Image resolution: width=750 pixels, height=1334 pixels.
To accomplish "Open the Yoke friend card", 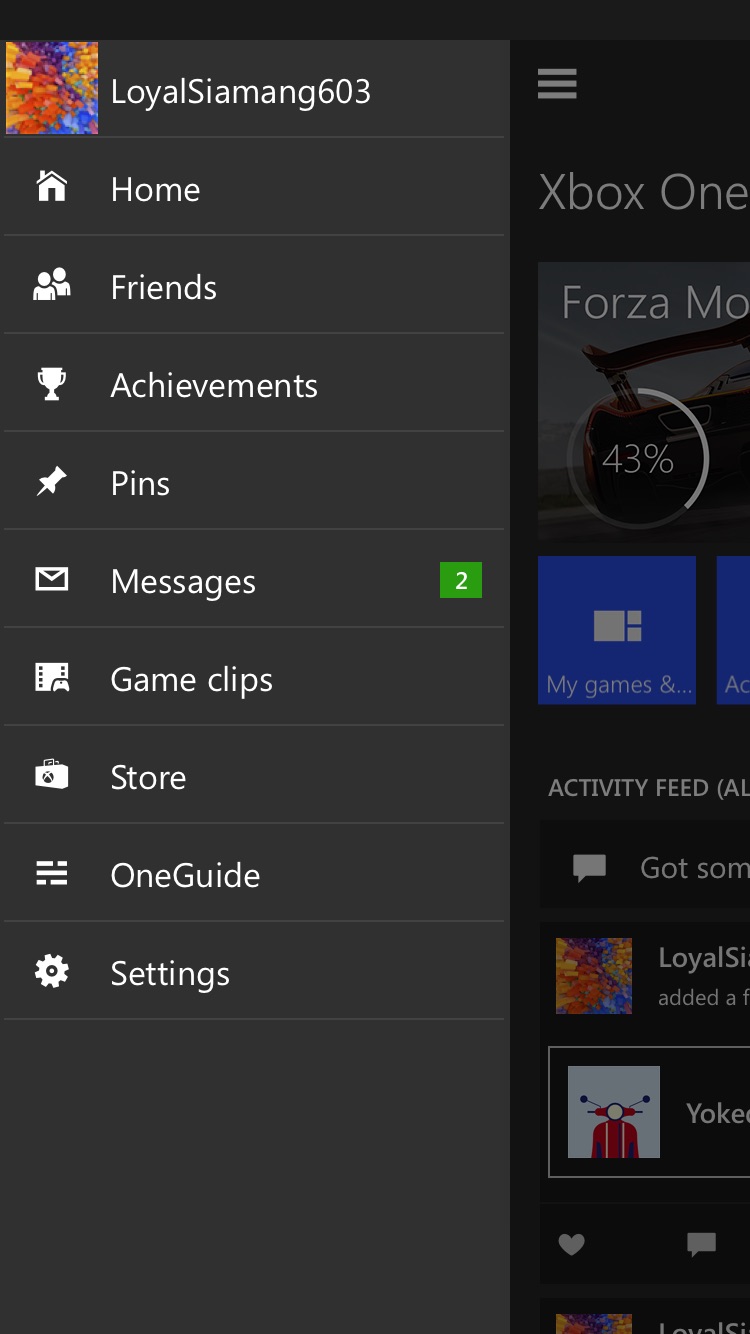I will tap(649, 1112).
